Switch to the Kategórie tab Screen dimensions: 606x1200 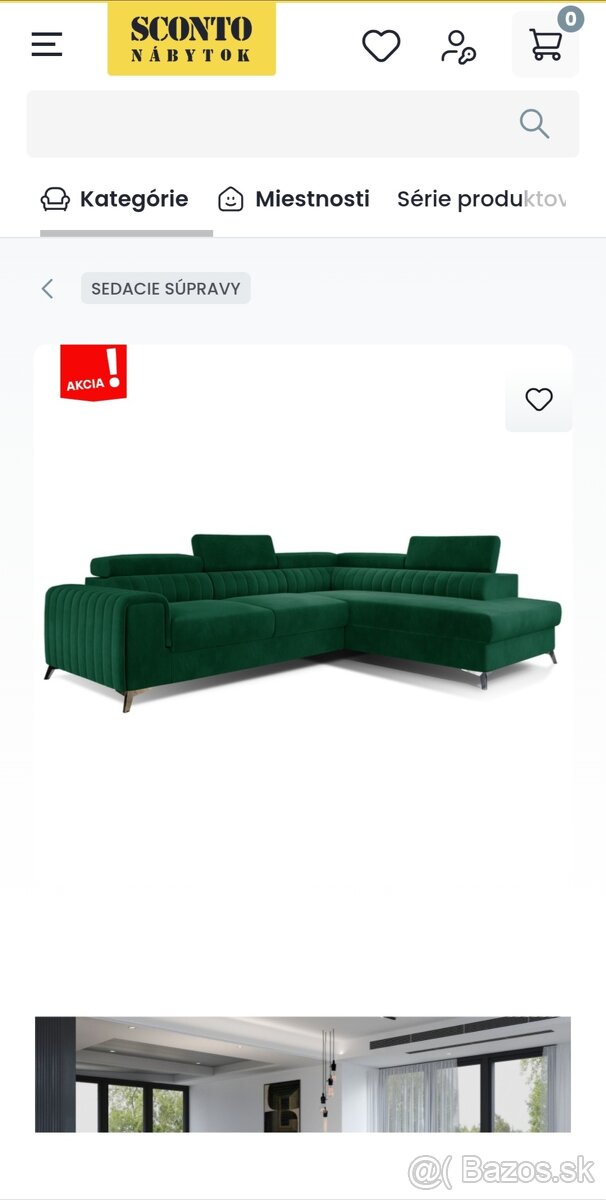(x=115, y=199)
